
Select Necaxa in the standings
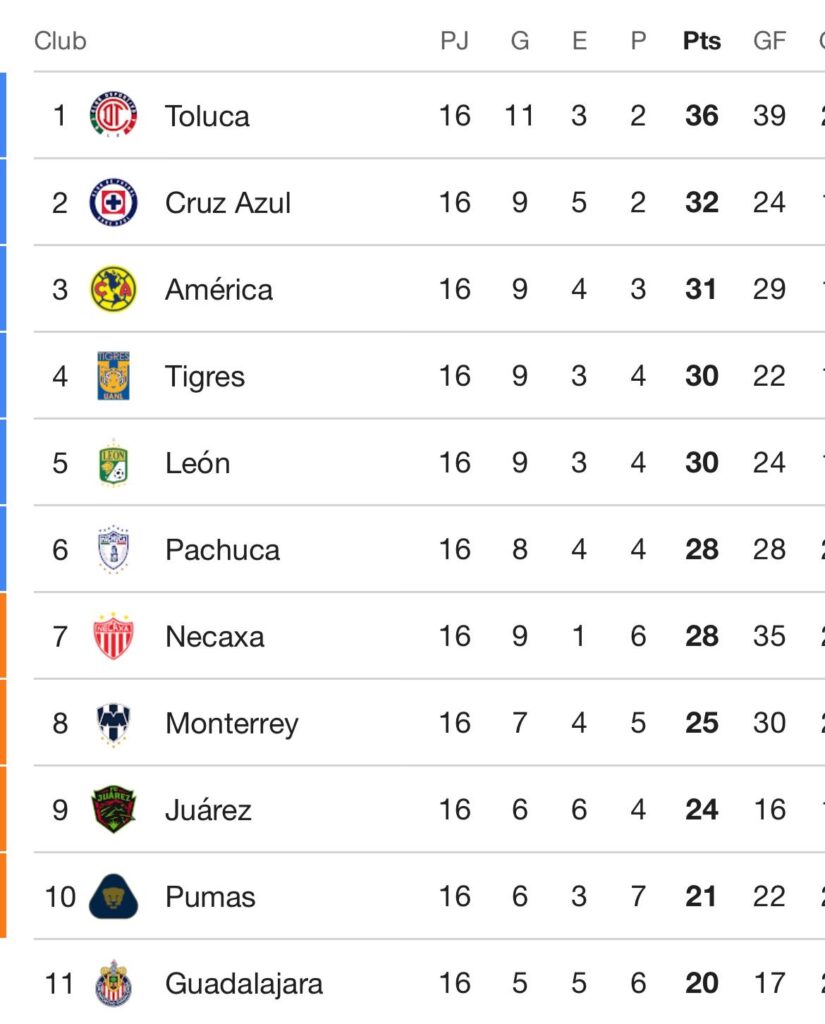coord(214,637)
